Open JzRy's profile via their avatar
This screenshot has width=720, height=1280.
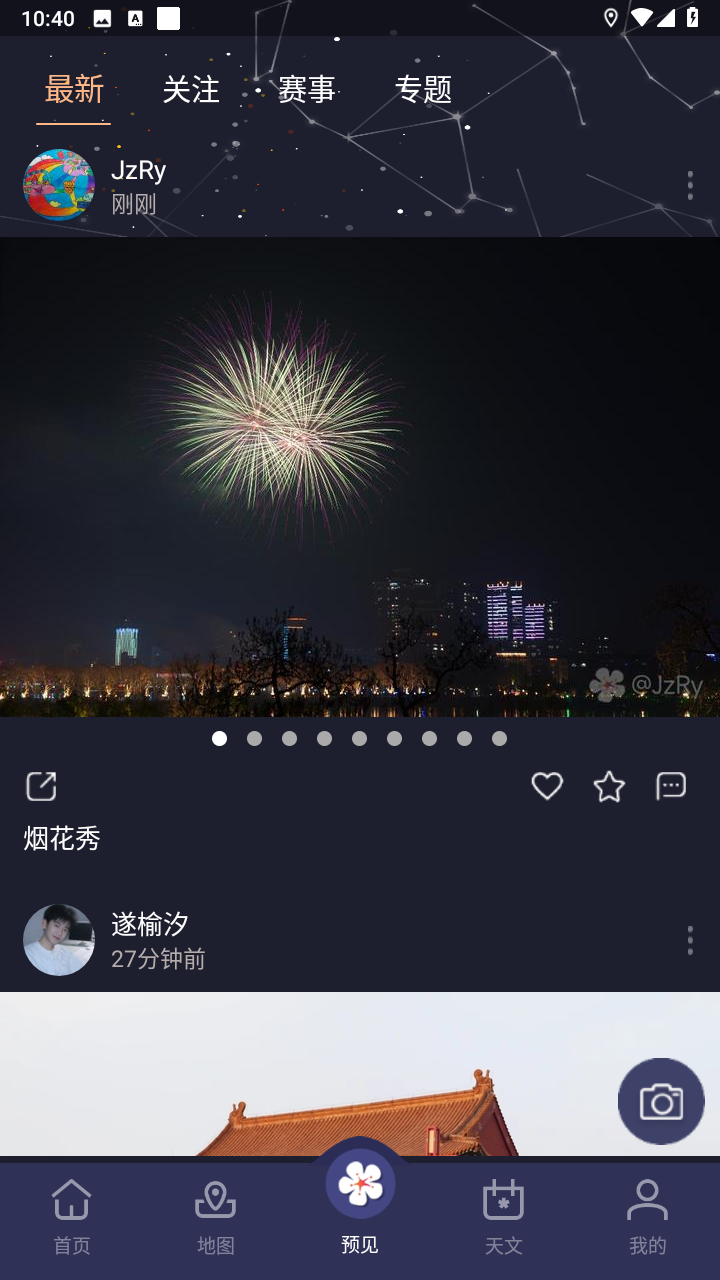point(58,184)
